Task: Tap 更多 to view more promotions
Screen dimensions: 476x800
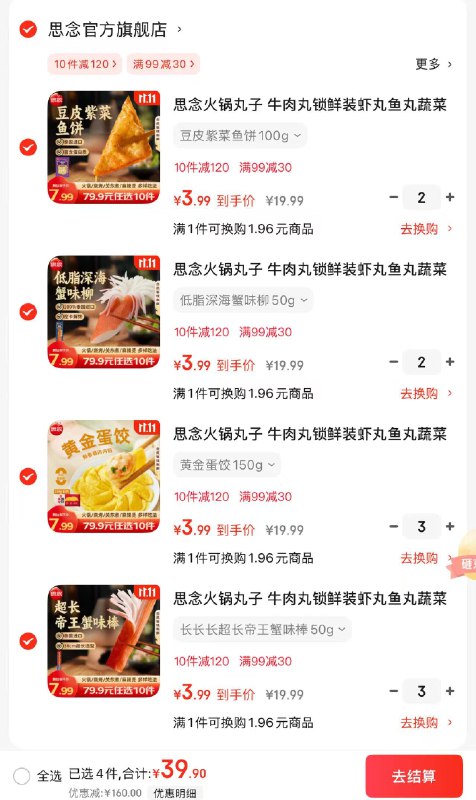Action: (x=434, y=64)
